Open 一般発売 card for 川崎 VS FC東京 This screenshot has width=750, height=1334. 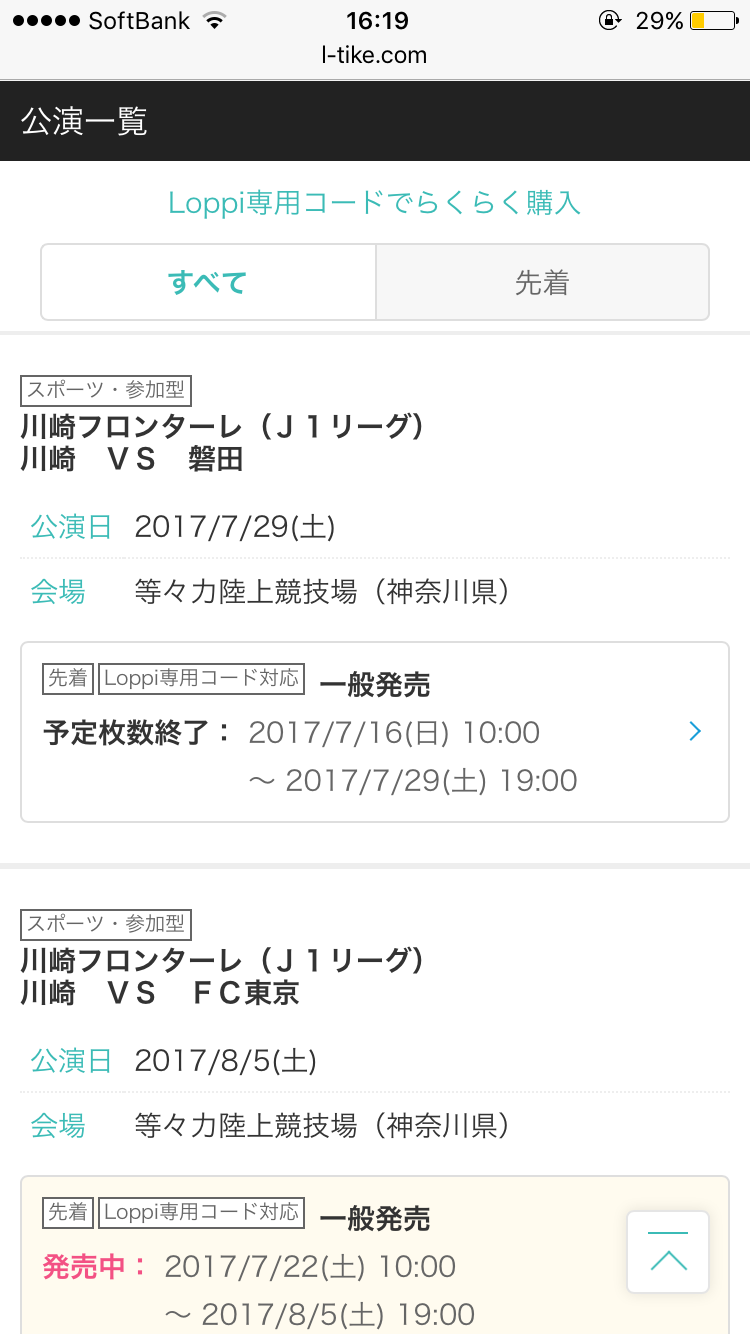(x=375, y=1255)
